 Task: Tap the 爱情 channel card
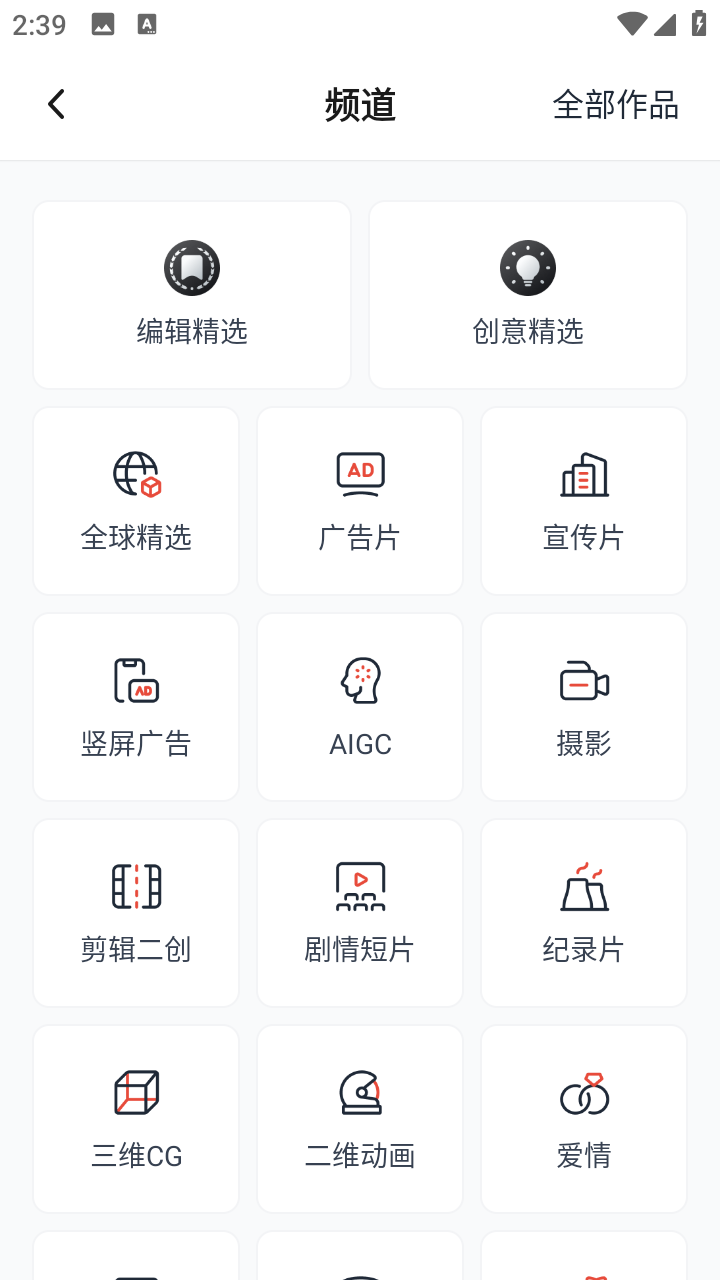click(x=584, y=1119)
